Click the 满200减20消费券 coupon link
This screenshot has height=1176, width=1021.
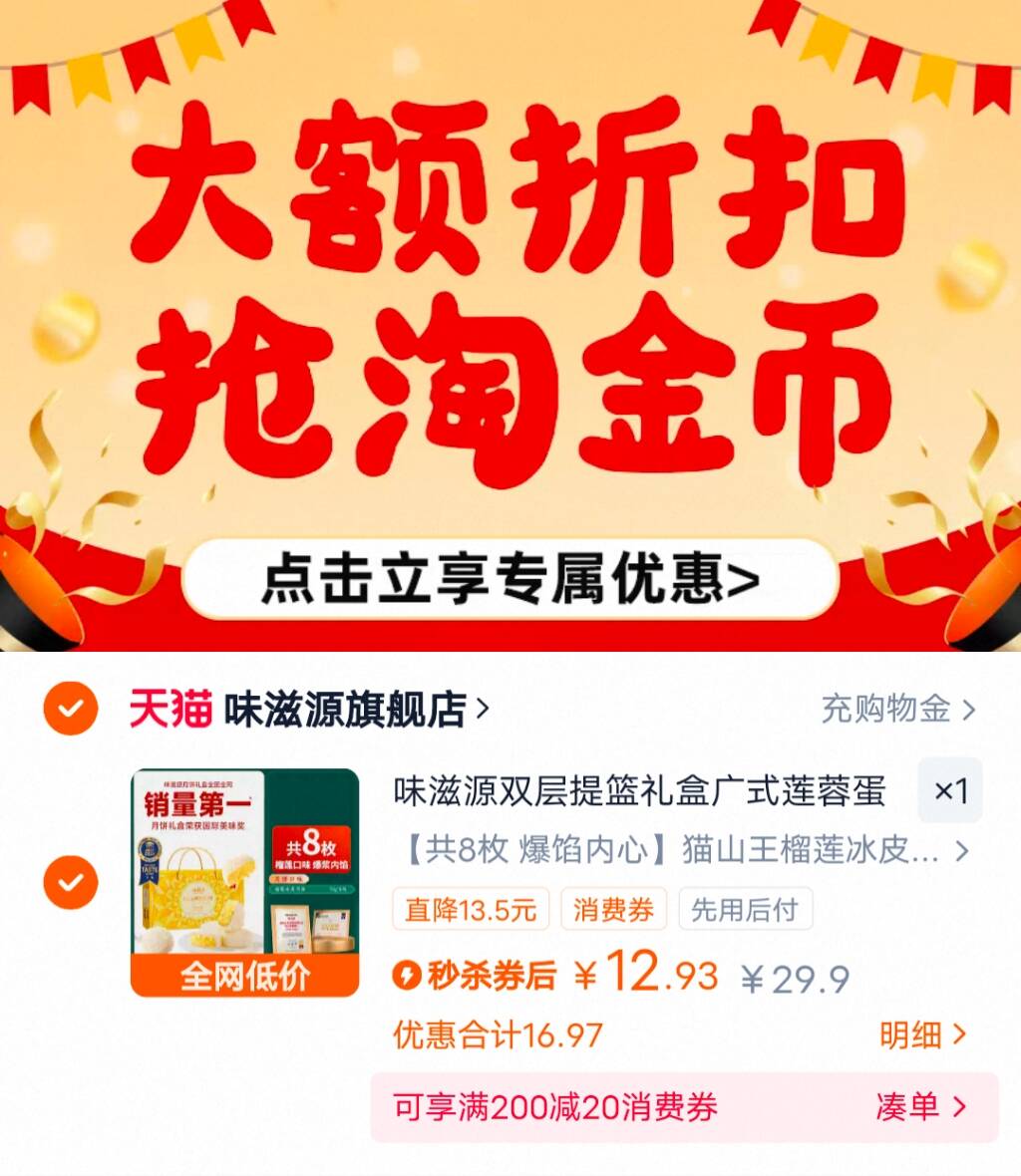[553, 1106]
